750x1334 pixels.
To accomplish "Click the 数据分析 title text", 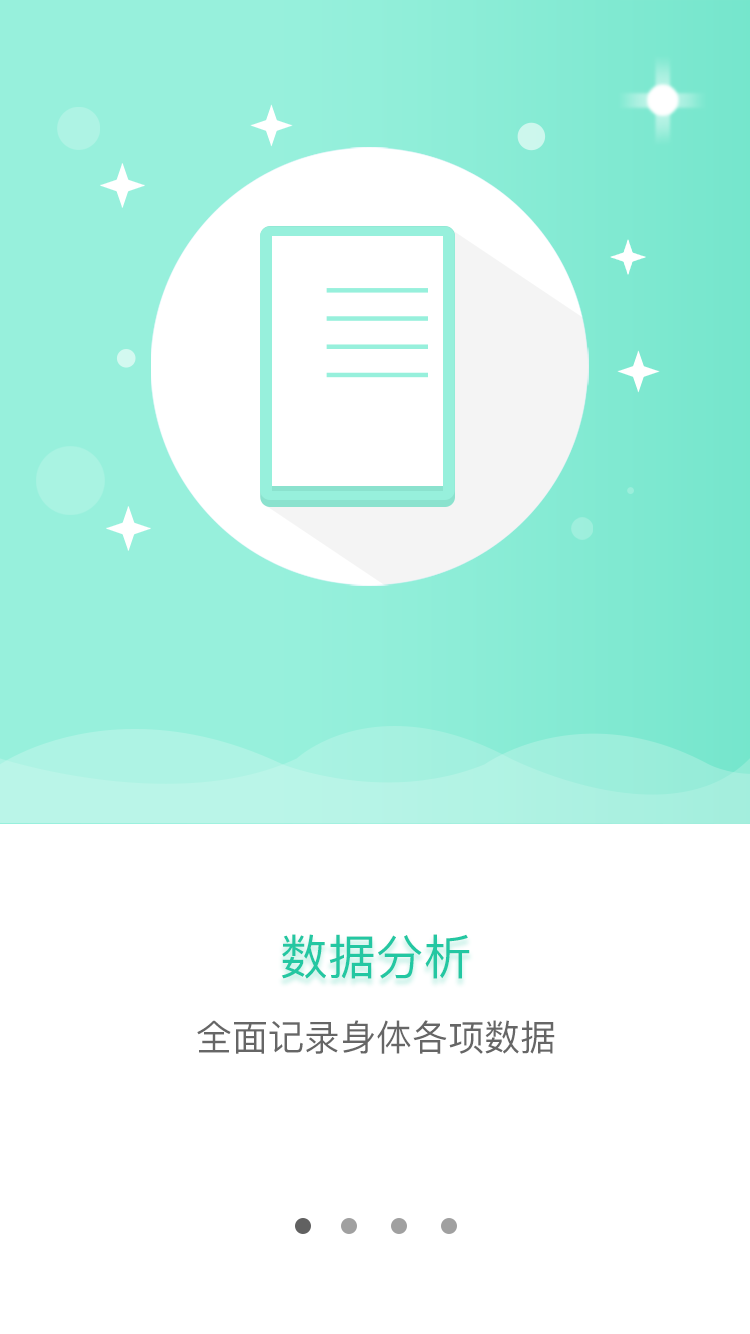I will click(375, 955).
